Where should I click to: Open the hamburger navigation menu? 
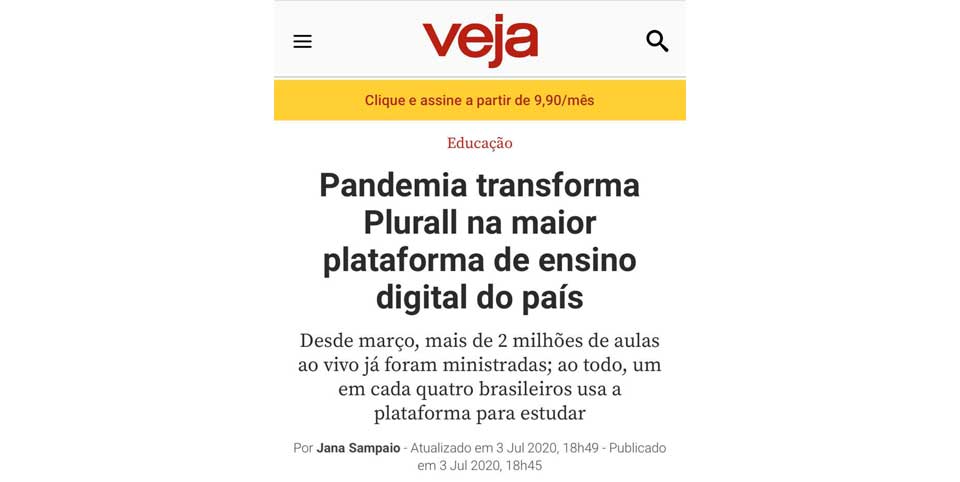click(302, 41)
